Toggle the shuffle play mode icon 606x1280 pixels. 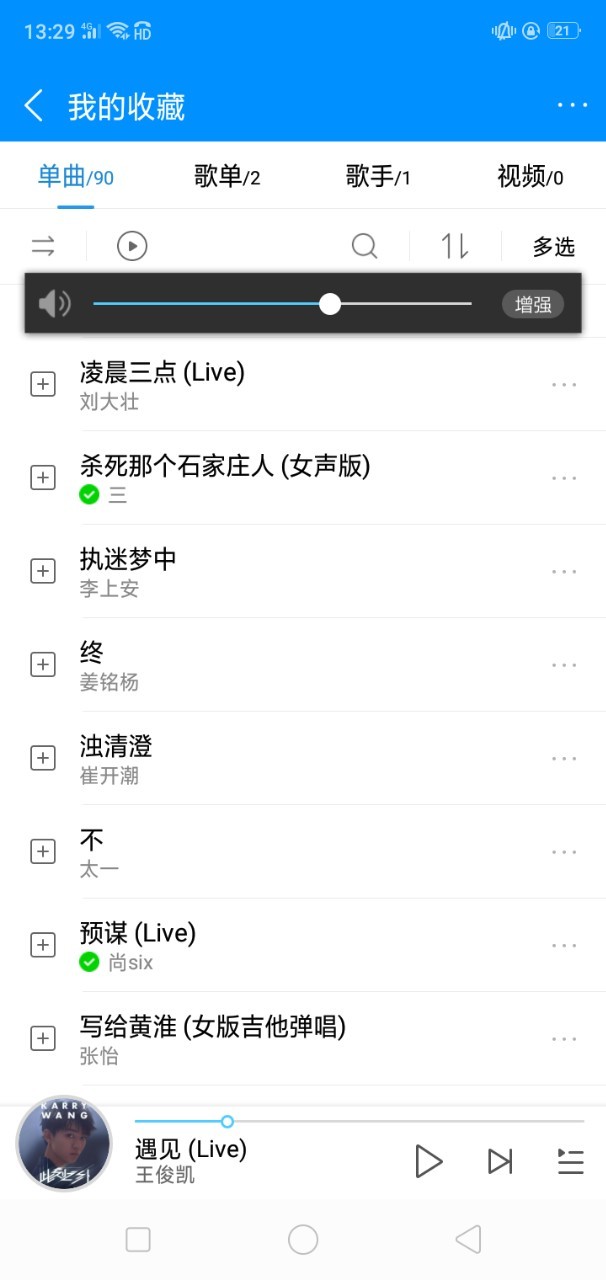[43, 246]
